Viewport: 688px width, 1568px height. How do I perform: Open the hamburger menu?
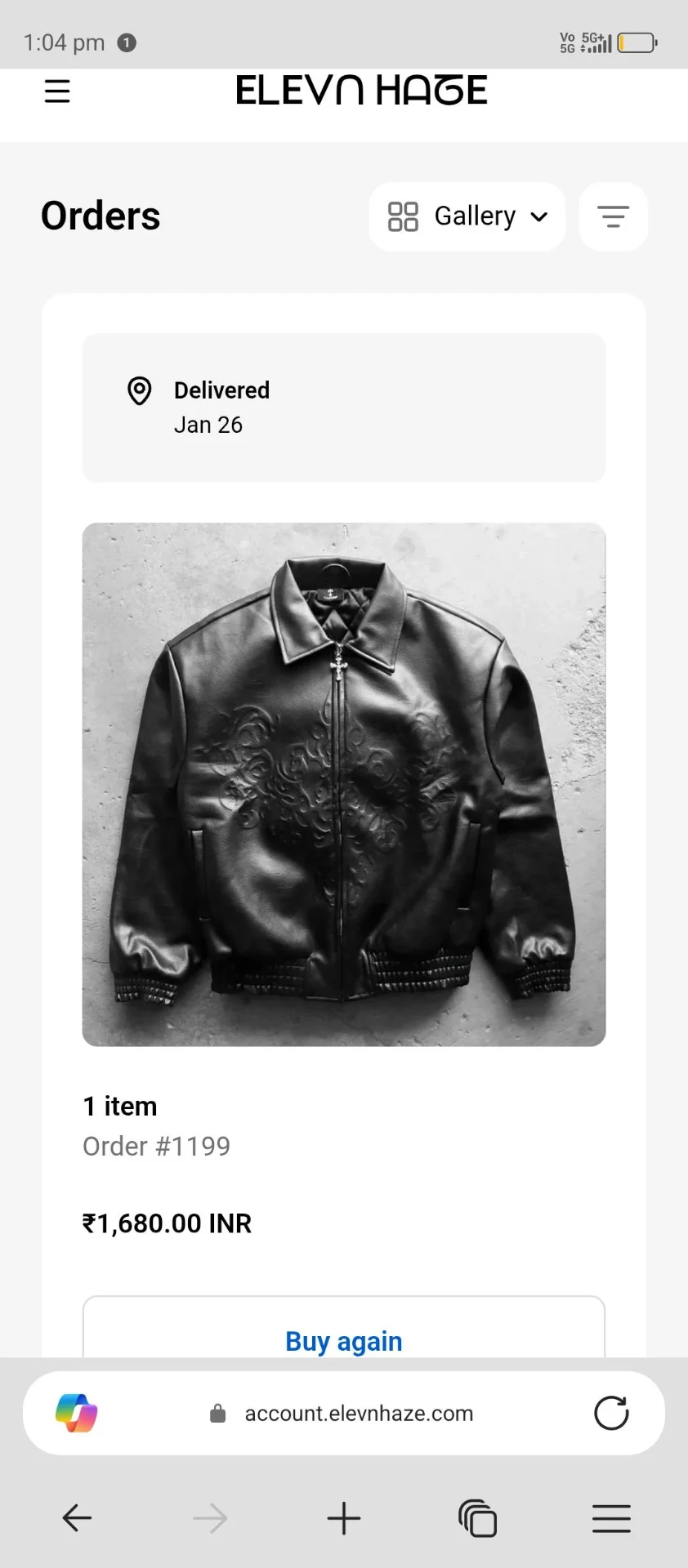pos(57,91)
